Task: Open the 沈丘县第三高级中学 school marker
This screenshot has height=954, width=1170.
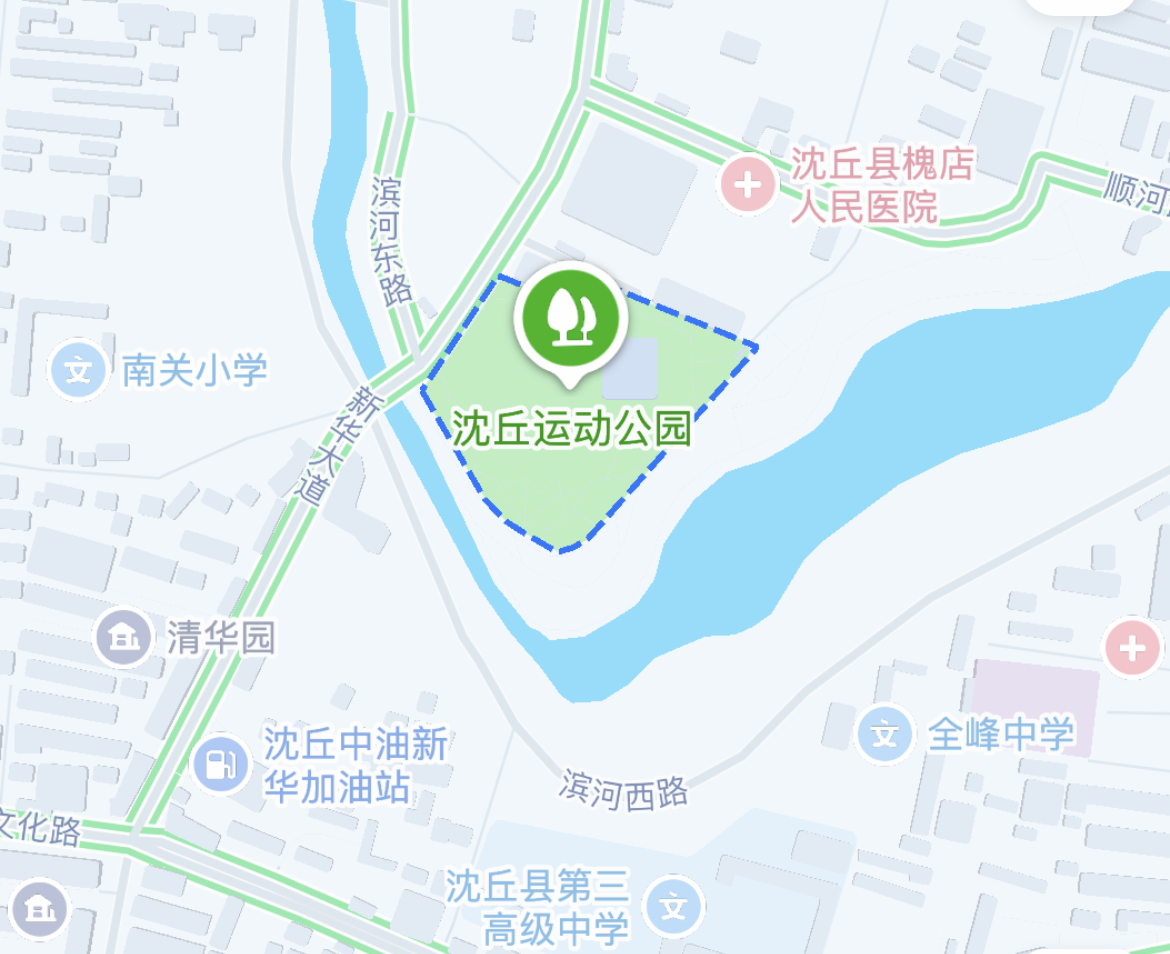Action: tap(675, 907)
